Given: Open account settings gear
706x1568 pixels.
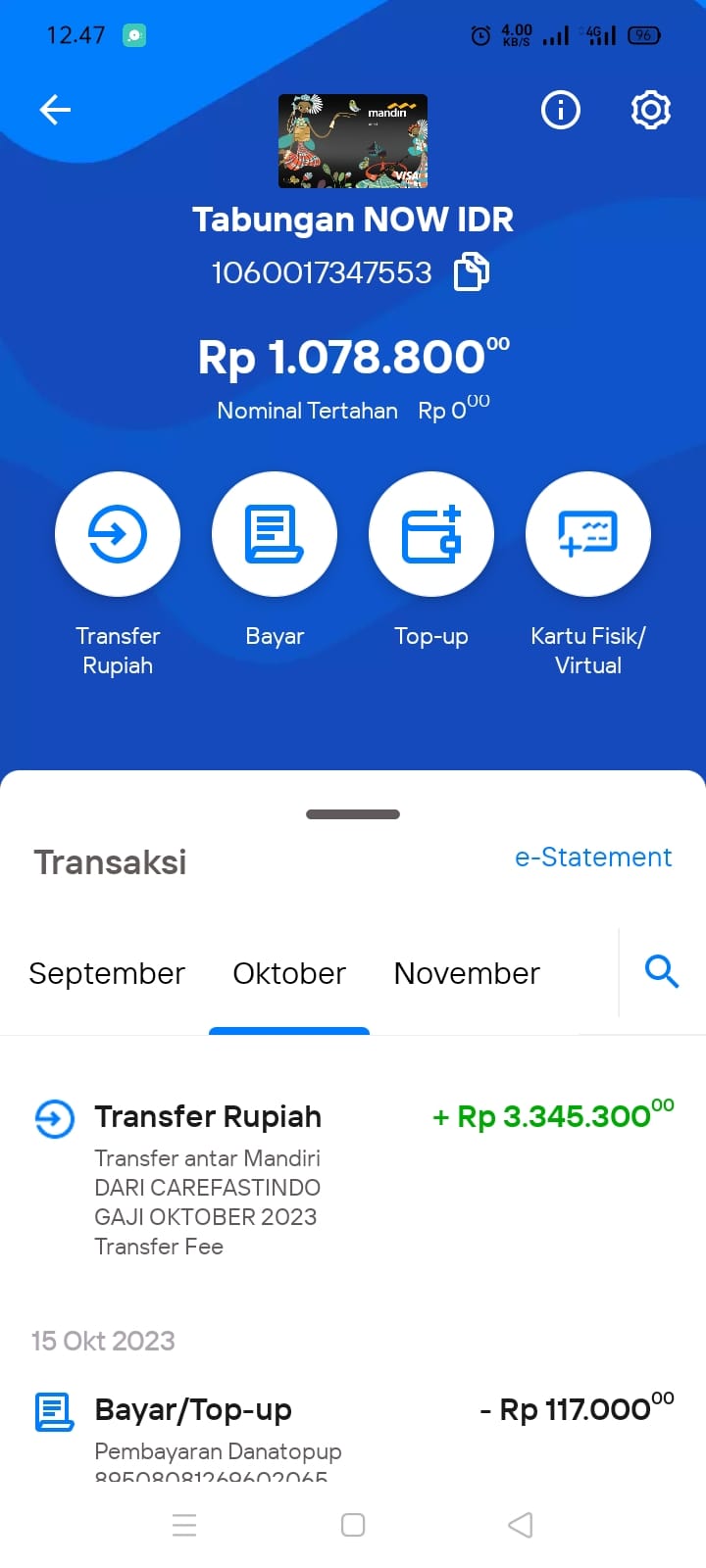Looking at the screenshot, I should 650,110.
